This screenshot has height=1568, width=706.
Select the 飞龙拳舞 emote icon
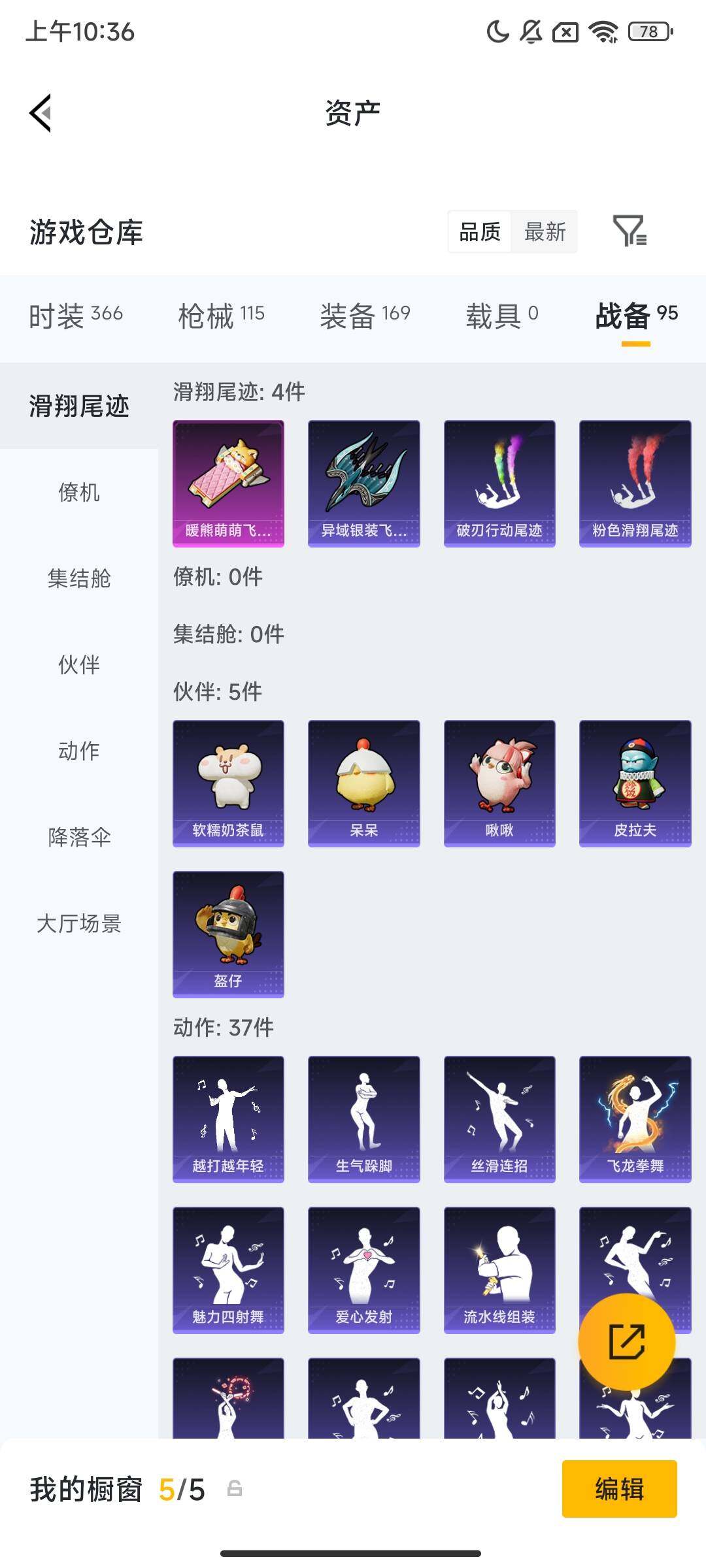(x=635, y=1117)
